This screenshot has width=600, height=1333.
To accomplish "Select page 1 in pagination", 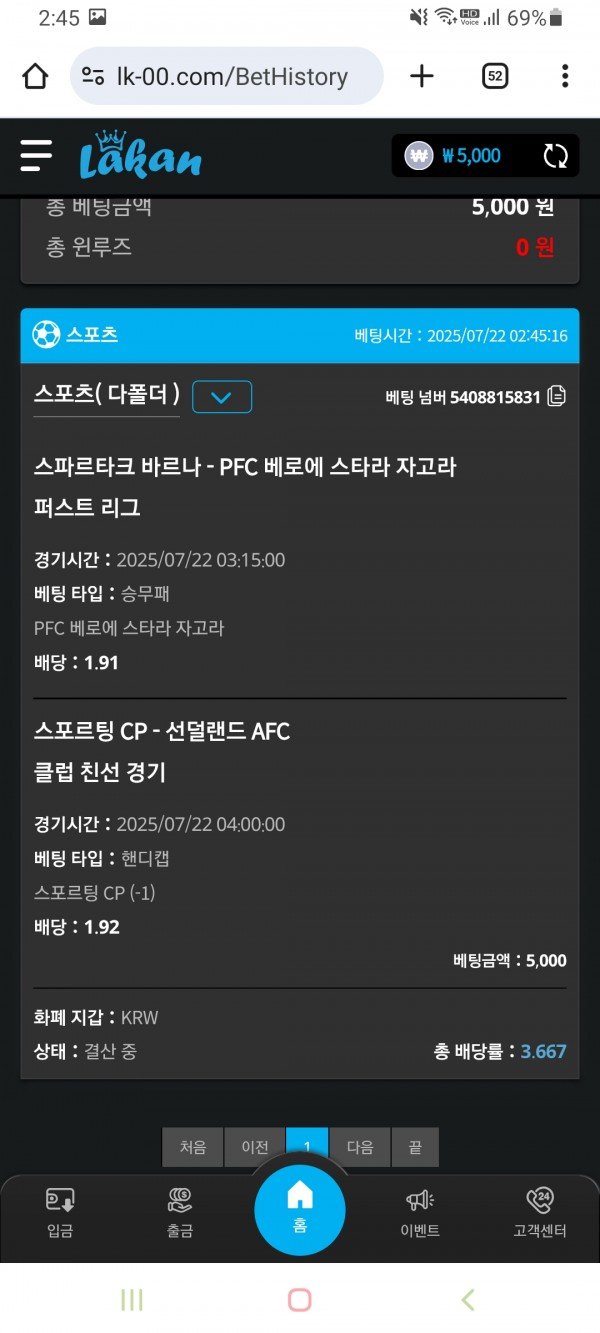I will 307,1145.
